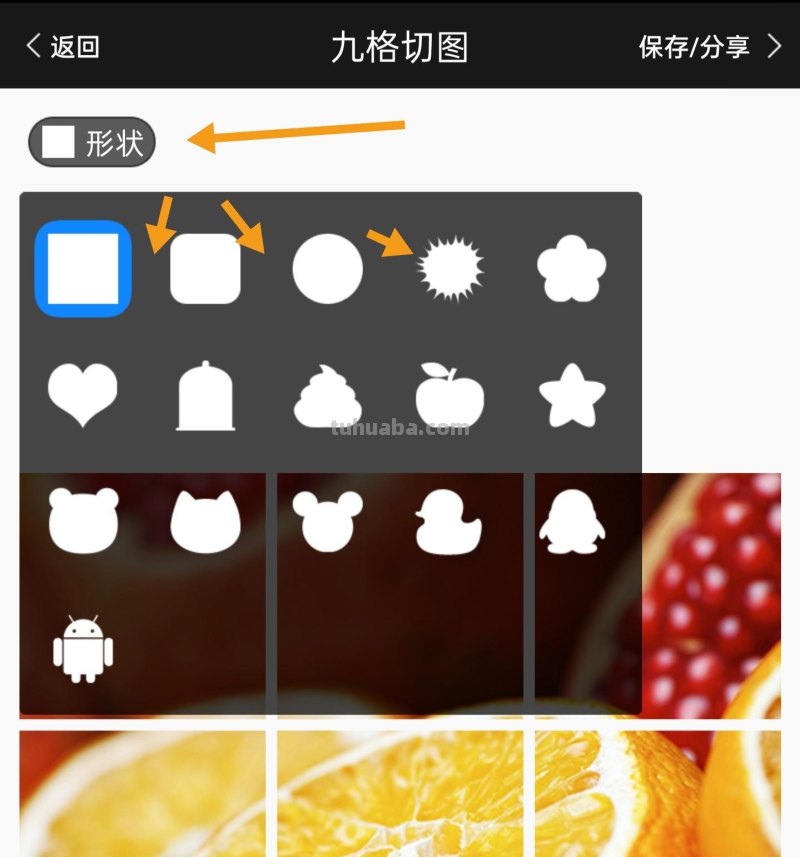Click the highlighted square shape option
This screenshot has width=800, height=857.
pyautogui.click(x=83, y=268)
